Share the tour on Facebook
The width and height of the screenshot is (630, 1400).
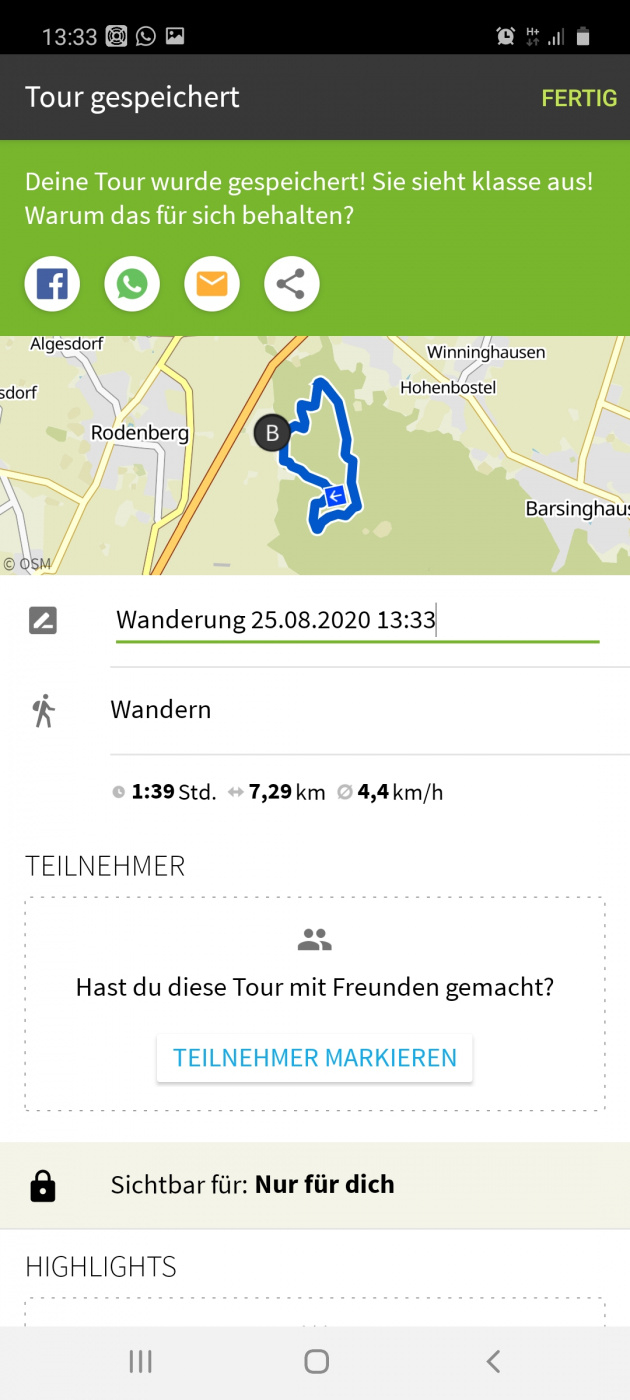click(52, 285)
